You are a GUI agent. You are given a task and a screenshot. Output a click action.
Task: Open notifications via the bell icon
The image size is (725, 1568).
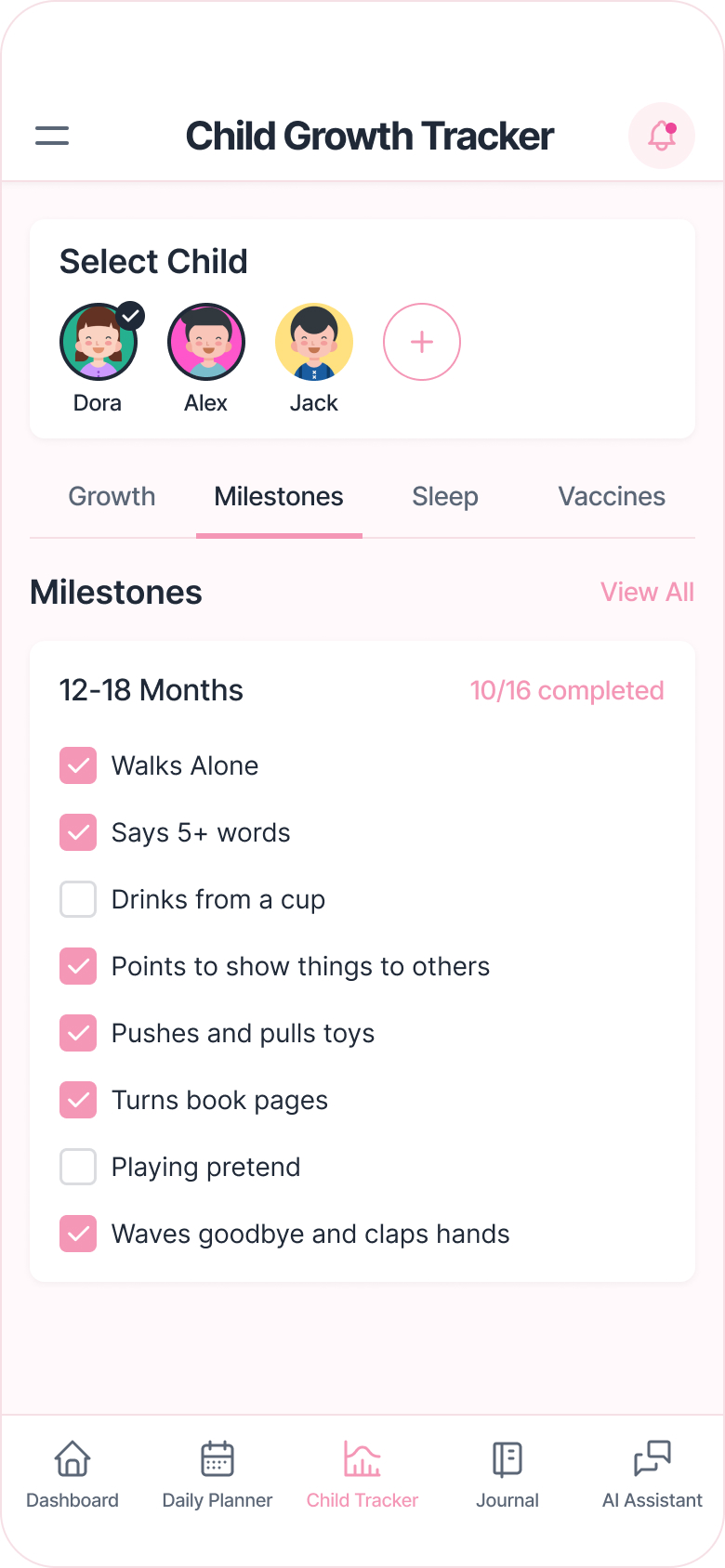pos(661,136)
